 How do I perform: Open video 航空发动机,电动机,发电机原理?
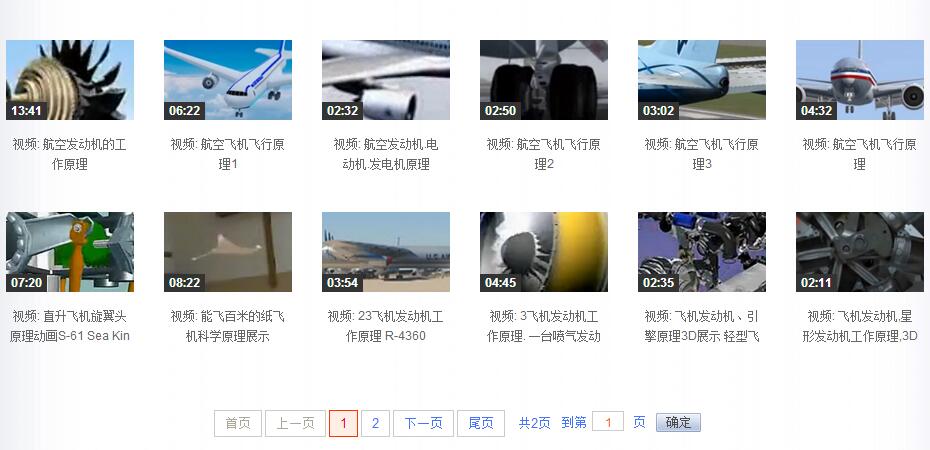pyautogui.click(x=386, y=80)
